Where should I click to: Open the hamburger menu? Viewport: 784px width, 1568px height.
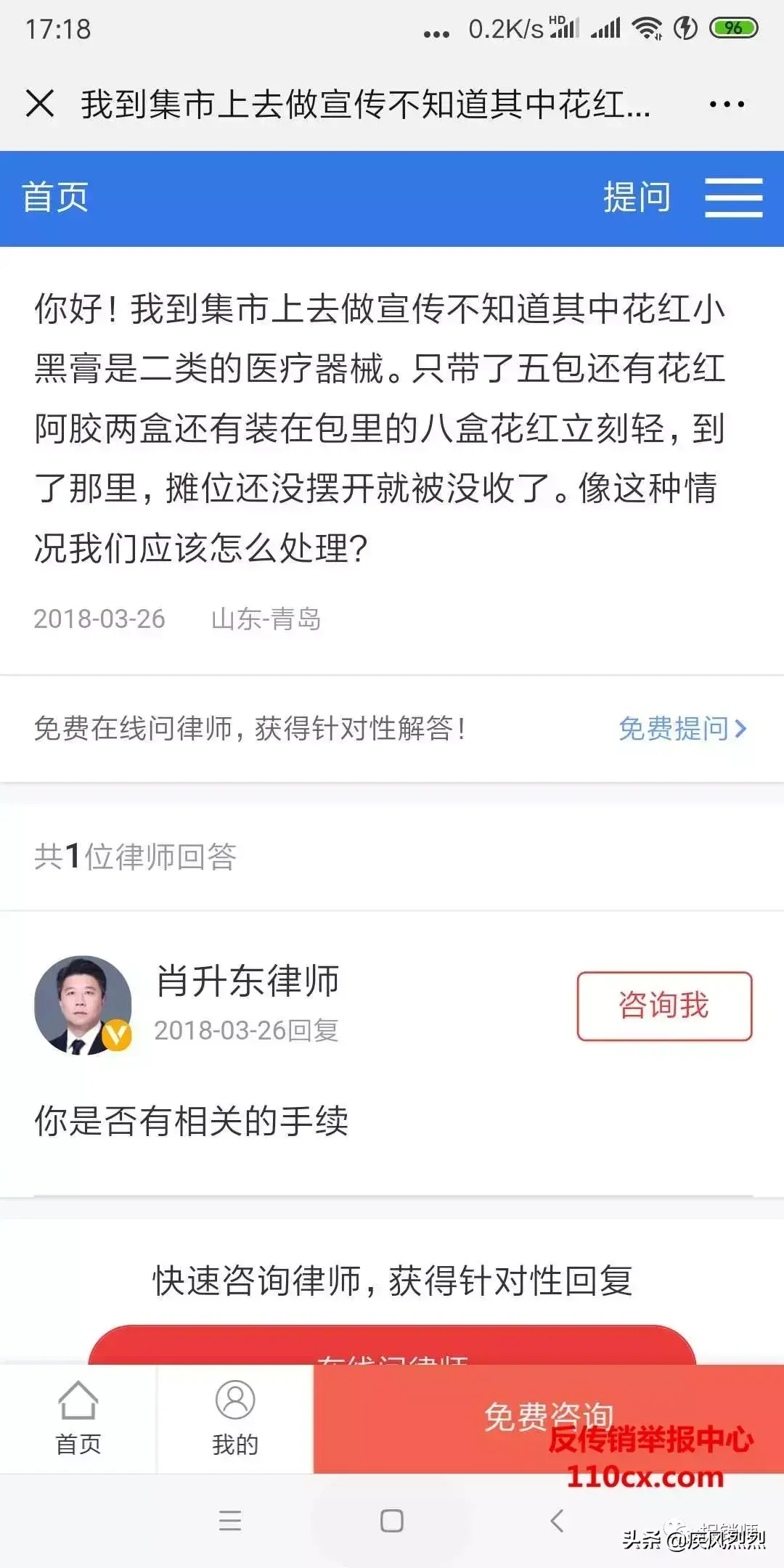click(733, 197)
